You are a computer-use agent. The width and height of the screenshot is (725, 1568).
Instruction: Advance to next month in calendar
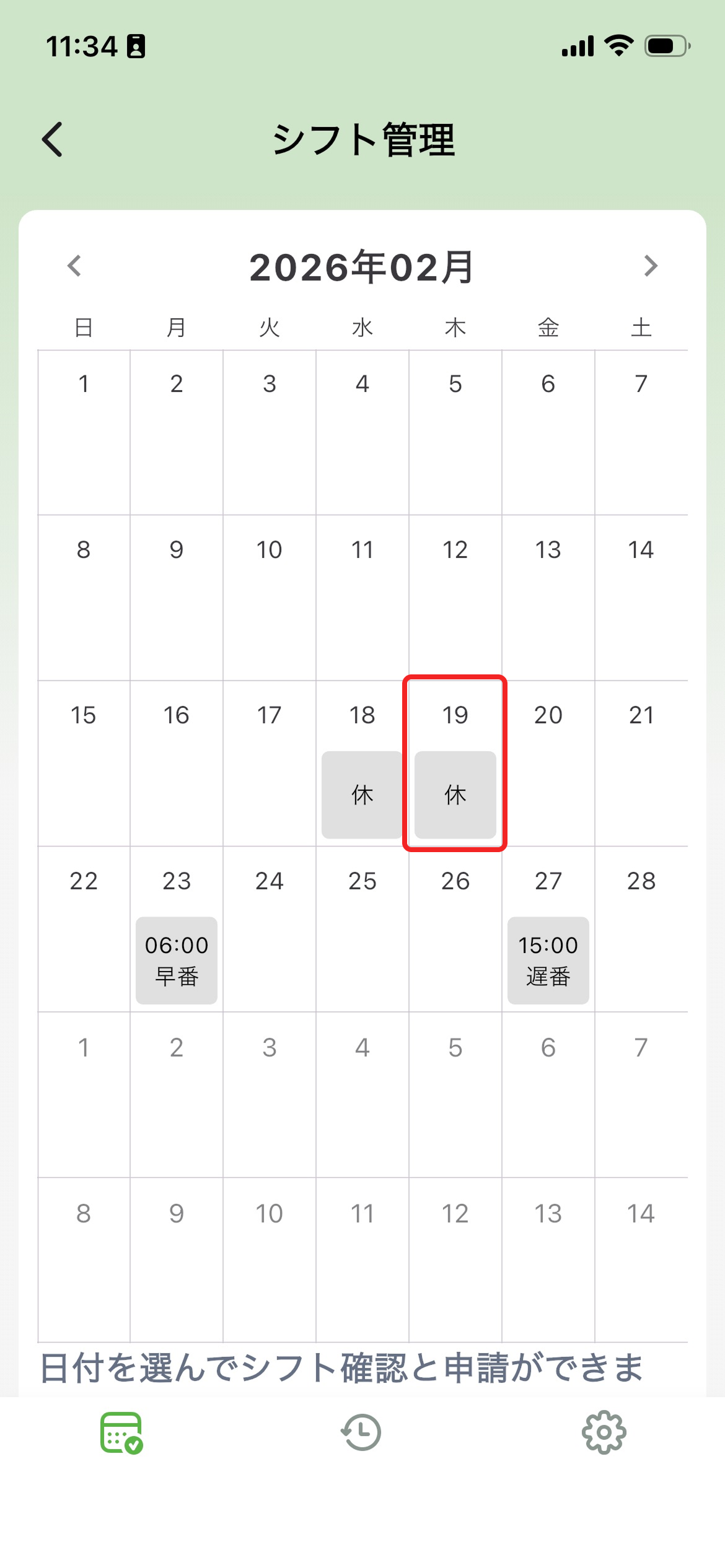tap(650, 266)
